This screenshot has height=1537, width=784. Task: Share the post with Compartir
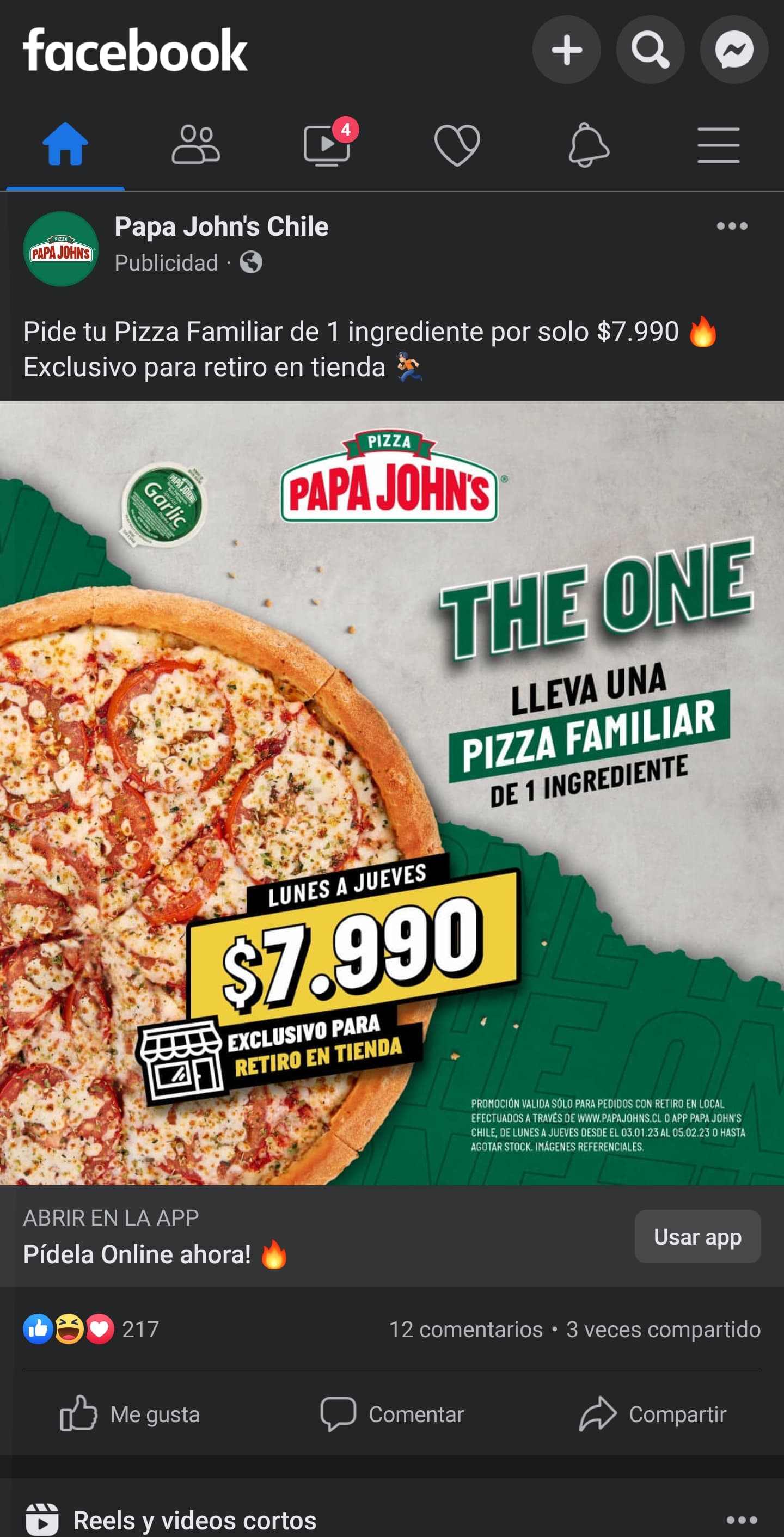click(653, 1414)
